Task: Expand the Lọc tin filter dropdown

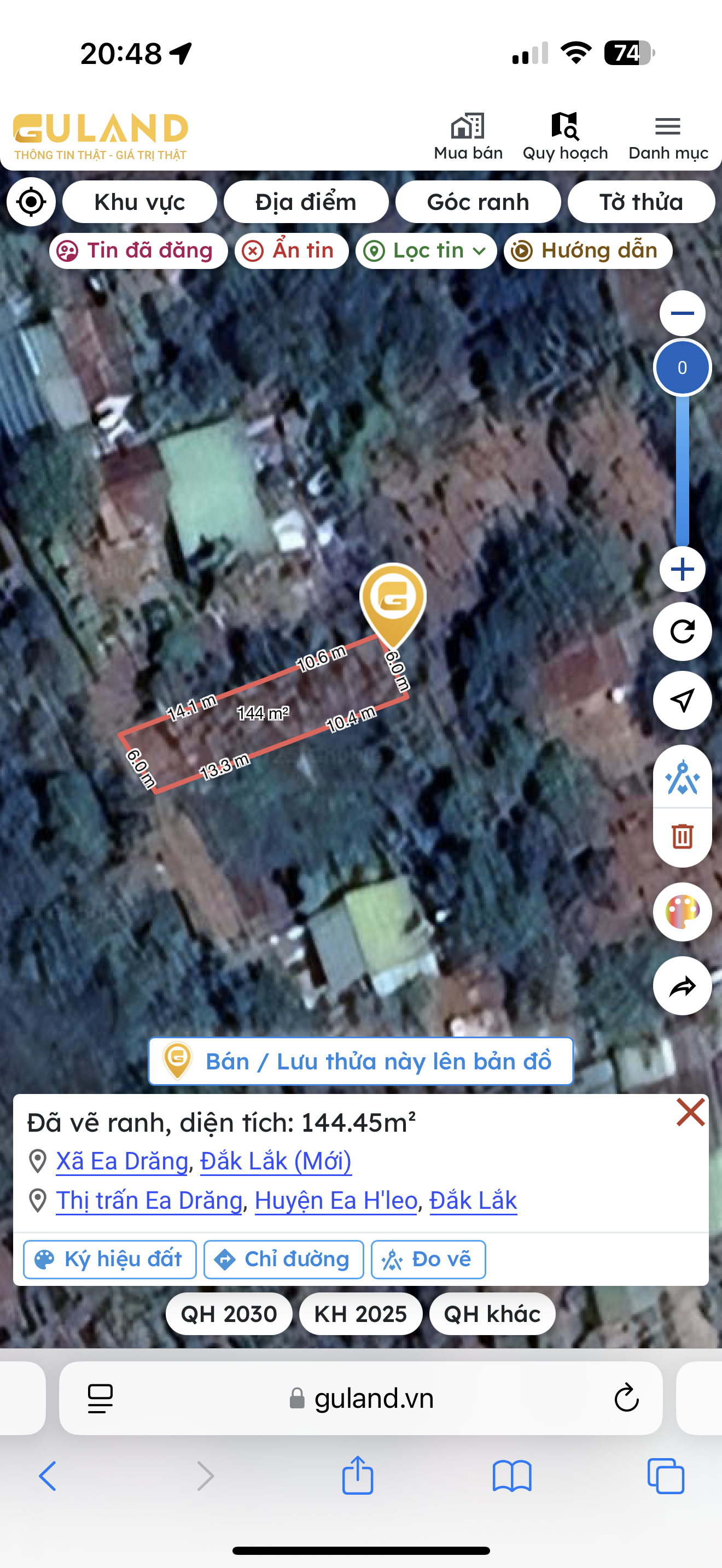Action: [x=426, y=251]
